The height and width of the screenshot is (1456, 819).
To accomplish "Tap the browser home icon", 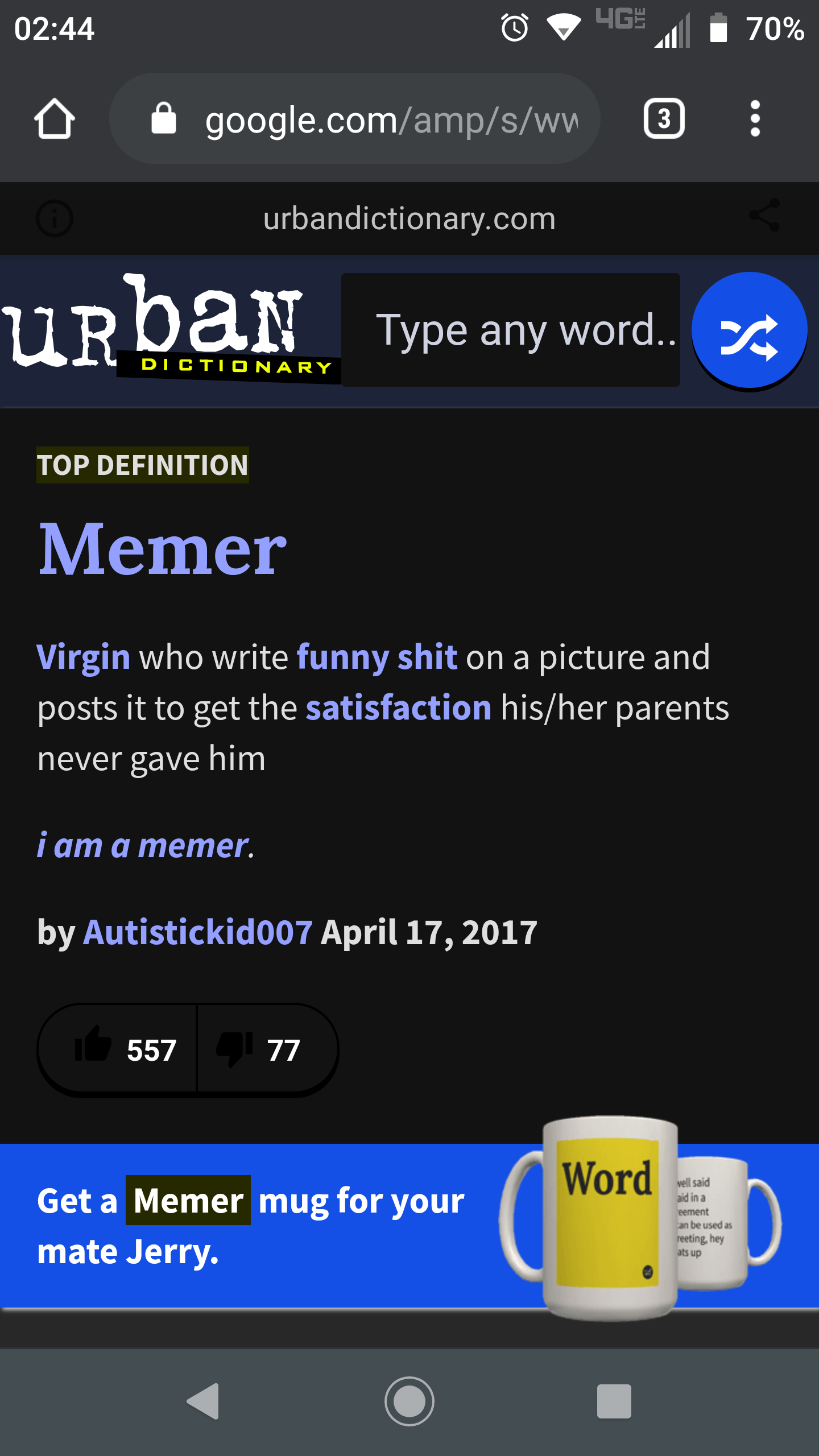I will pyautogui.click(x=55, y=119).
